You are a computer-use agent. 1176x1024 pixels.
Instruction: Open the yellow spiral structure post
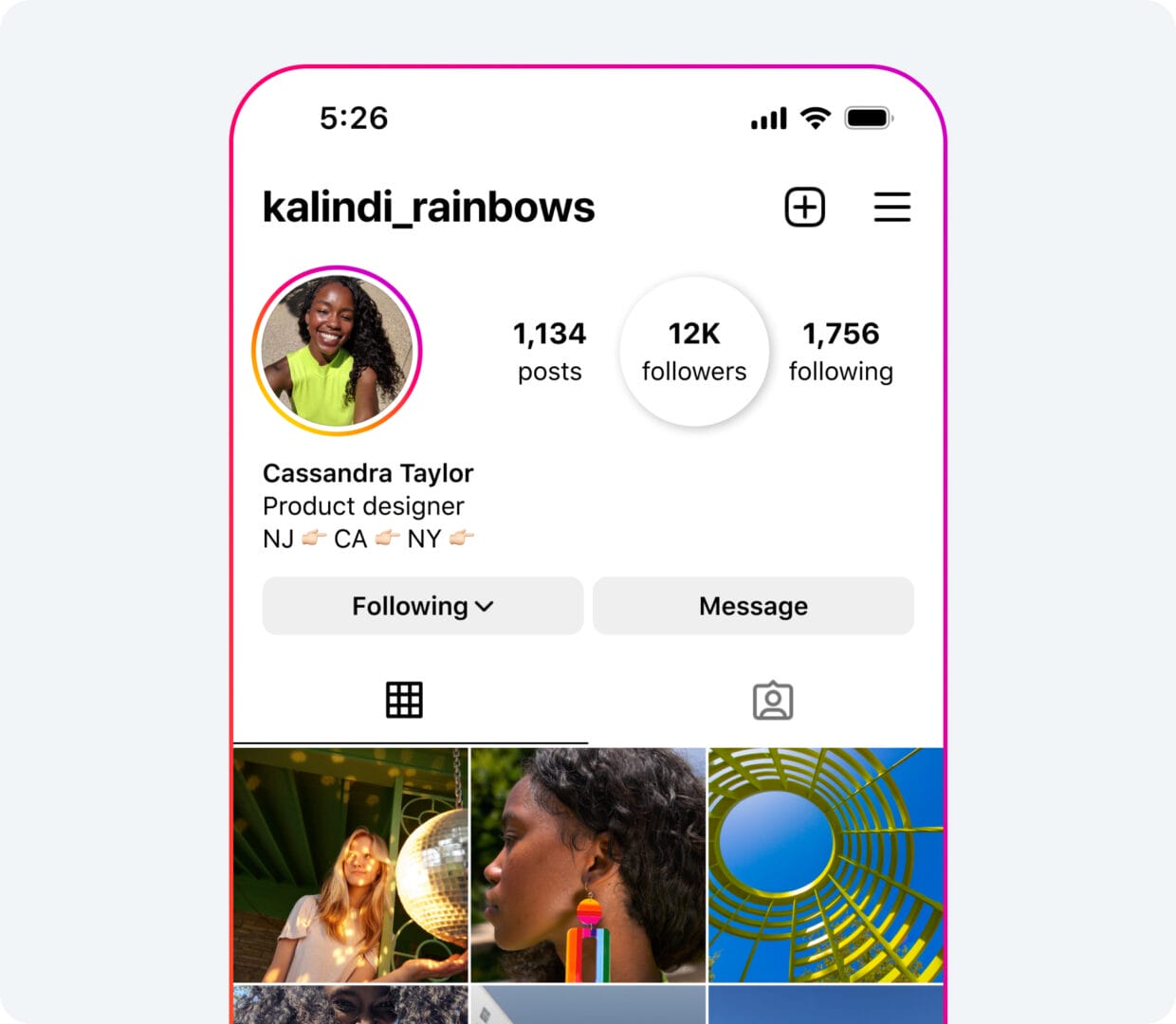(825, 865)
